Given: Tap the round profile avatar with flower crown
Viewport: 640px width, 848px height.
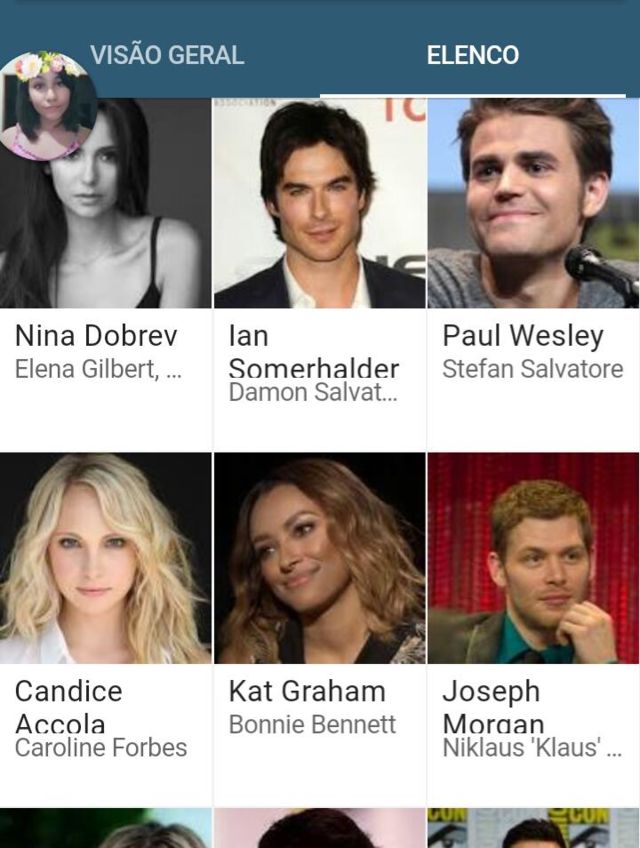Looking at the screenshot, I should point(48,106).
